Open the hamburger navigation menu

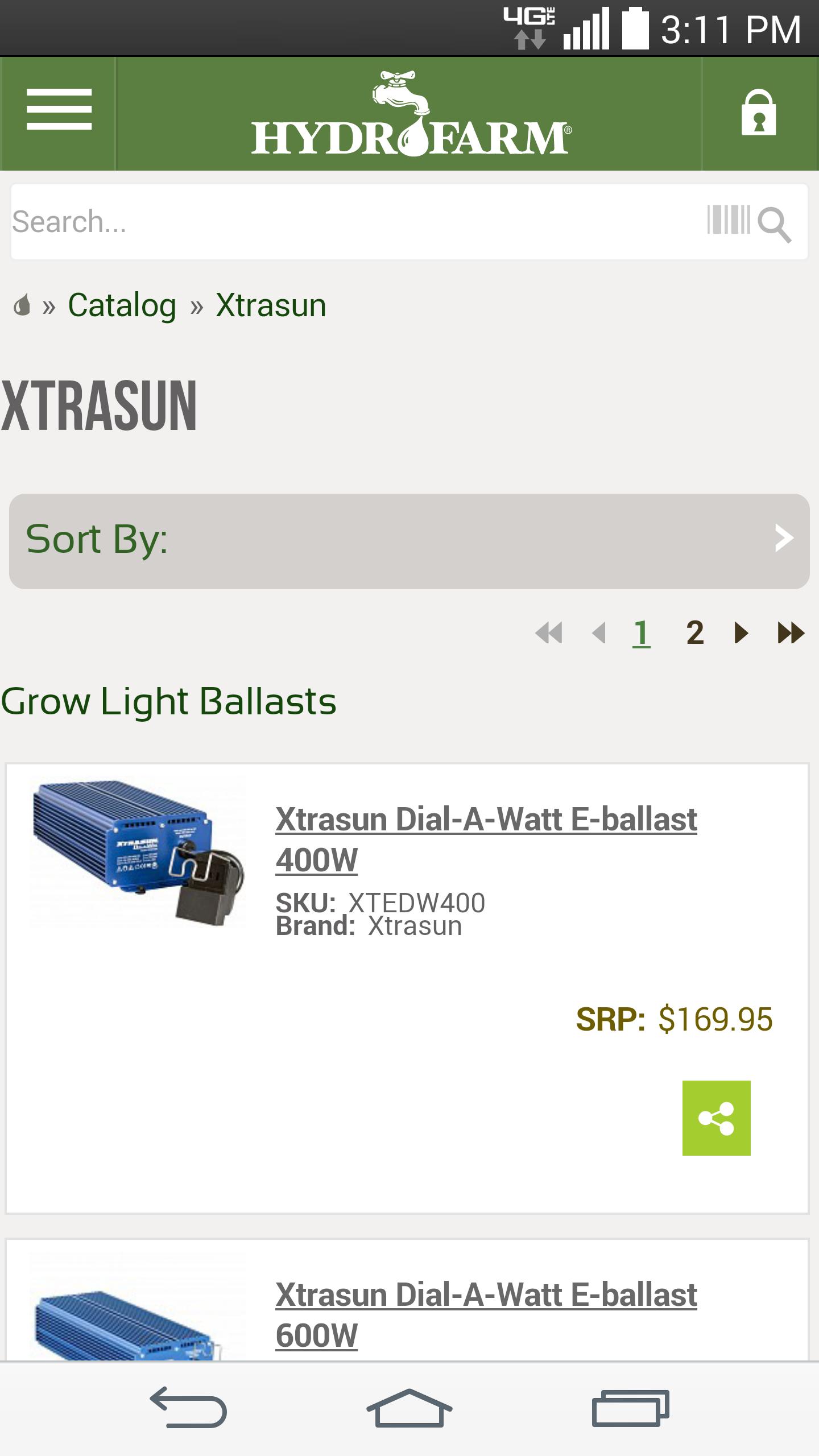(x=59, y=109)
